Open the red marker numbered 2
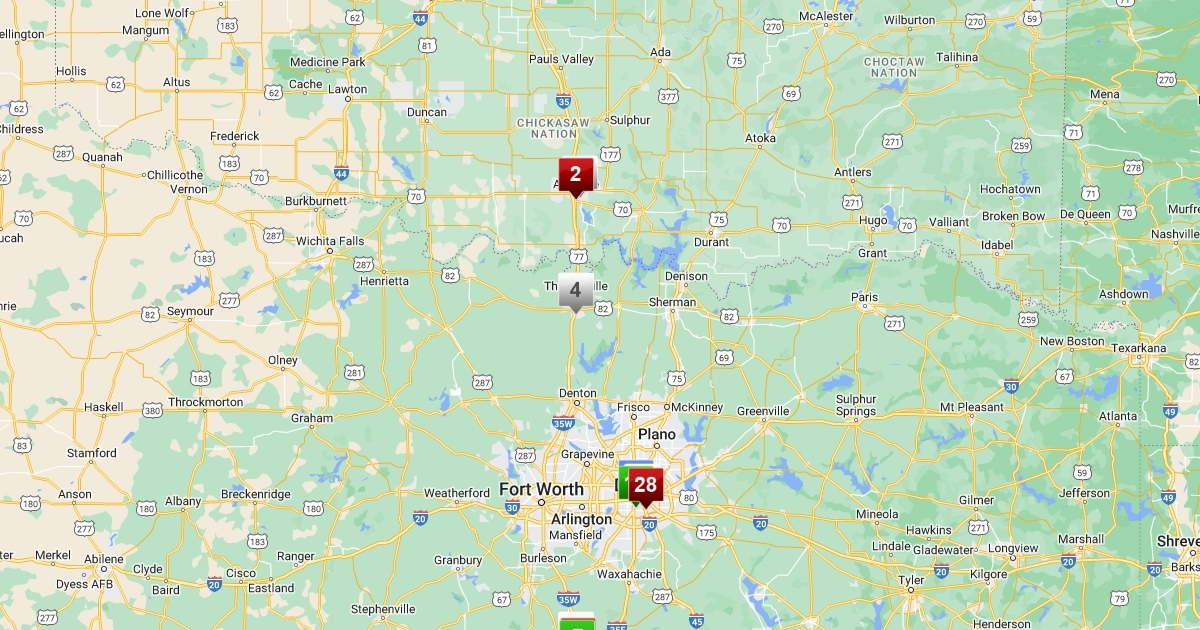 (575, 174)
